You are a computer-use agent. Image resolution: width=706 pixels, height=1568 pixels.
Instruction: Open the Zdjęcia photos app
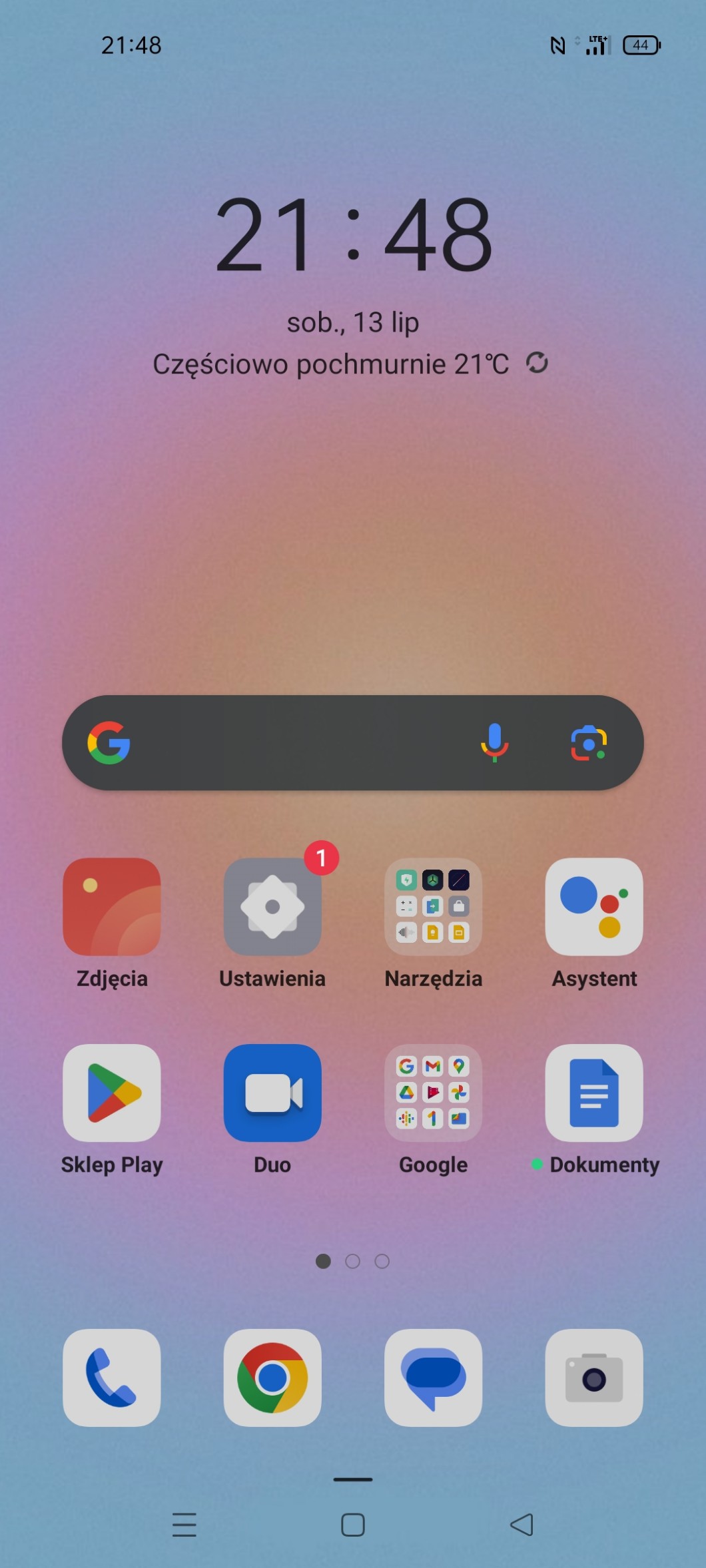point(112,906)
